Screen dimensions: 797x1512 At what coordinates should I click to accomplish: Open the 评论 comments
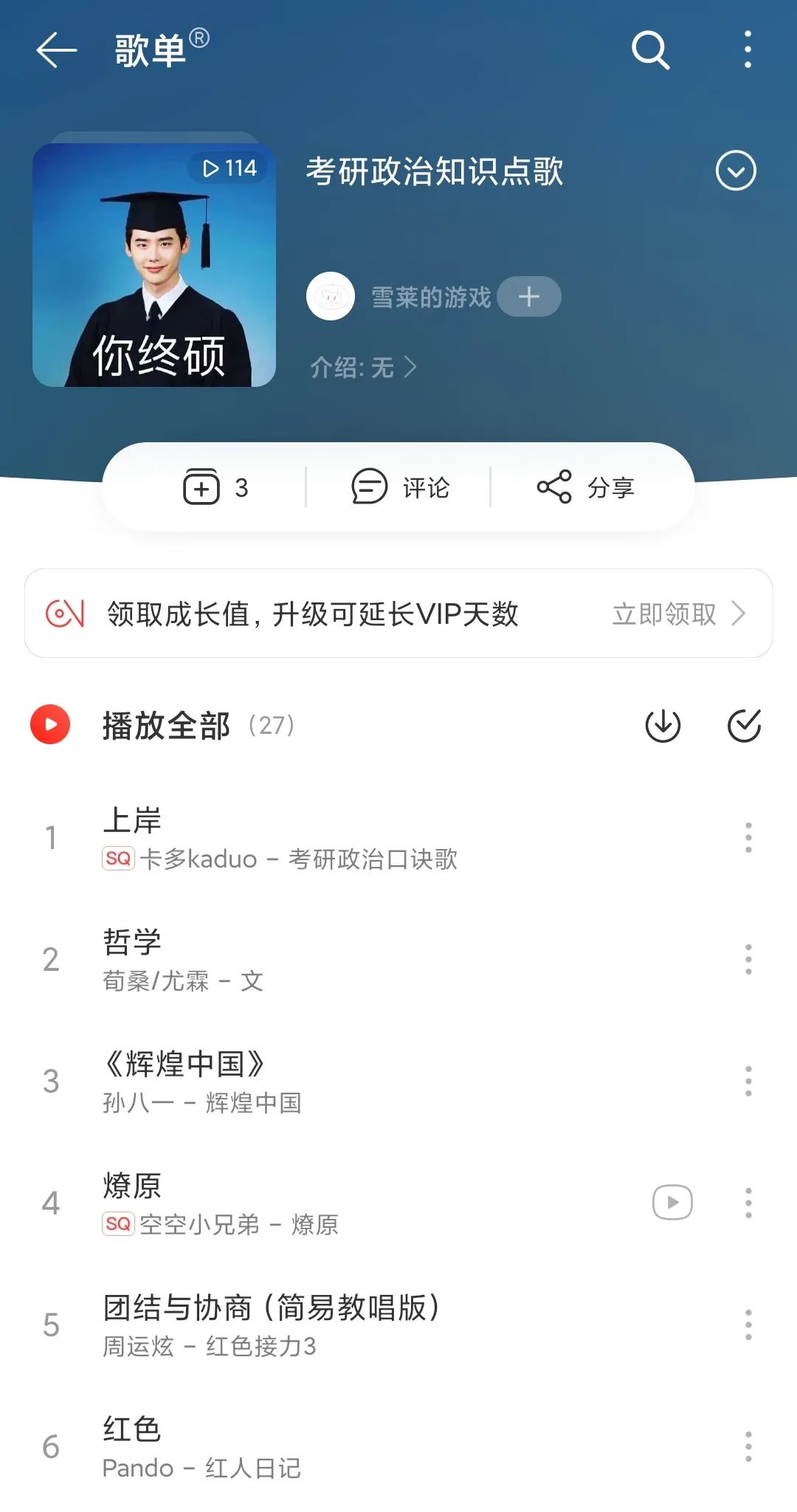click(x=401, y=487)
